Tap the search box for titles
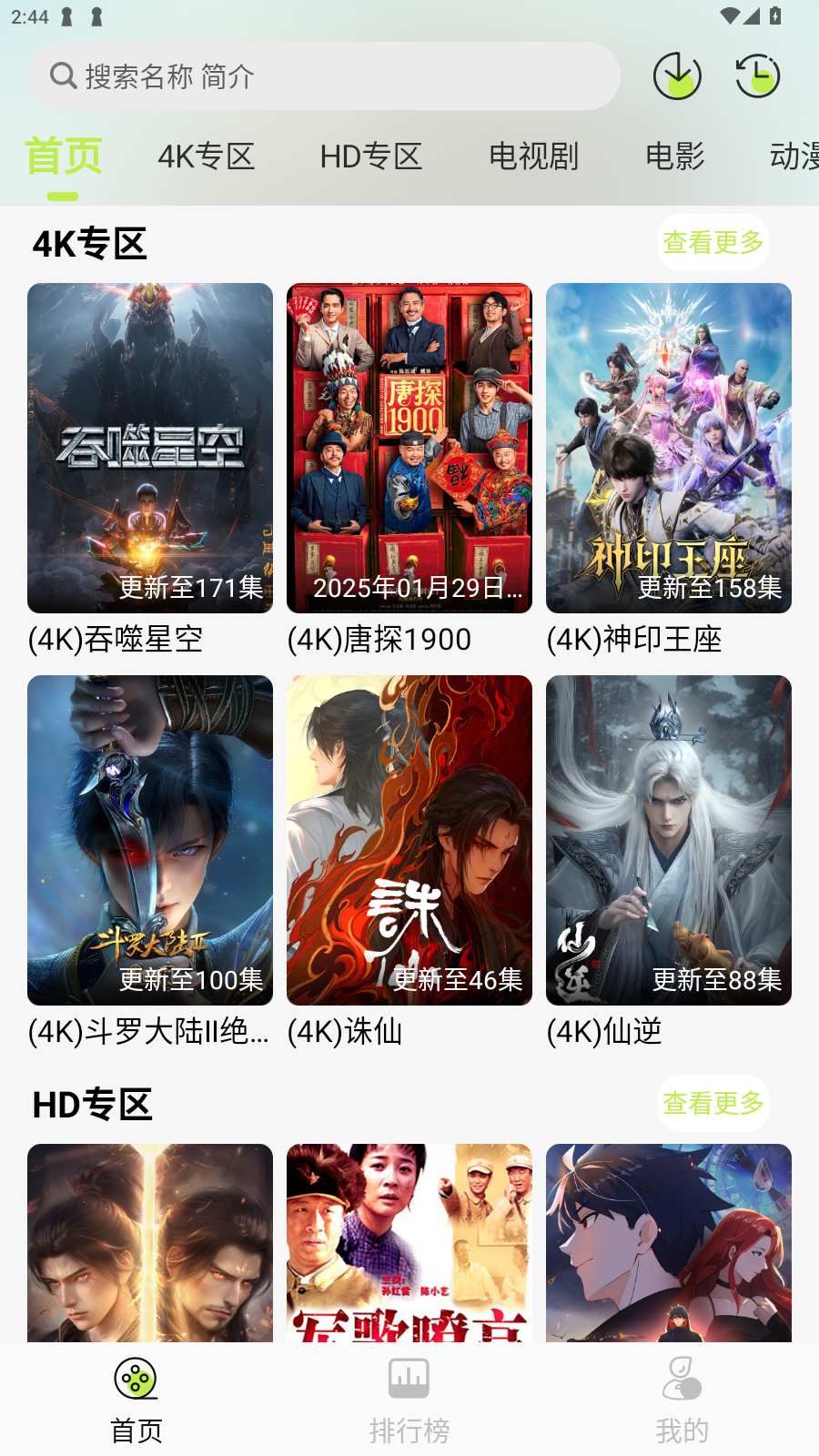 point(323,76)
